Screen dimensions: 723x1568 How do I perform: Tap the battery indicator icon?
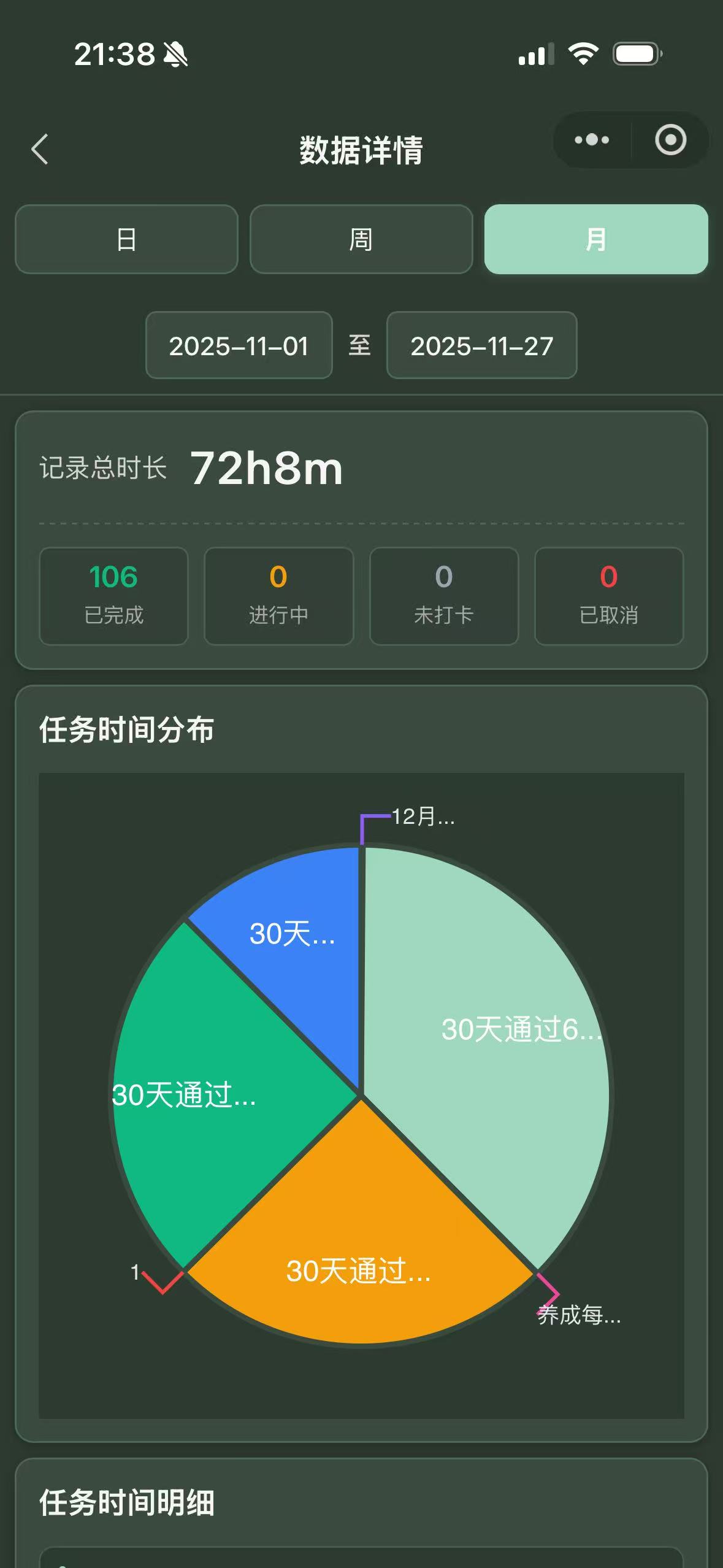635,55
